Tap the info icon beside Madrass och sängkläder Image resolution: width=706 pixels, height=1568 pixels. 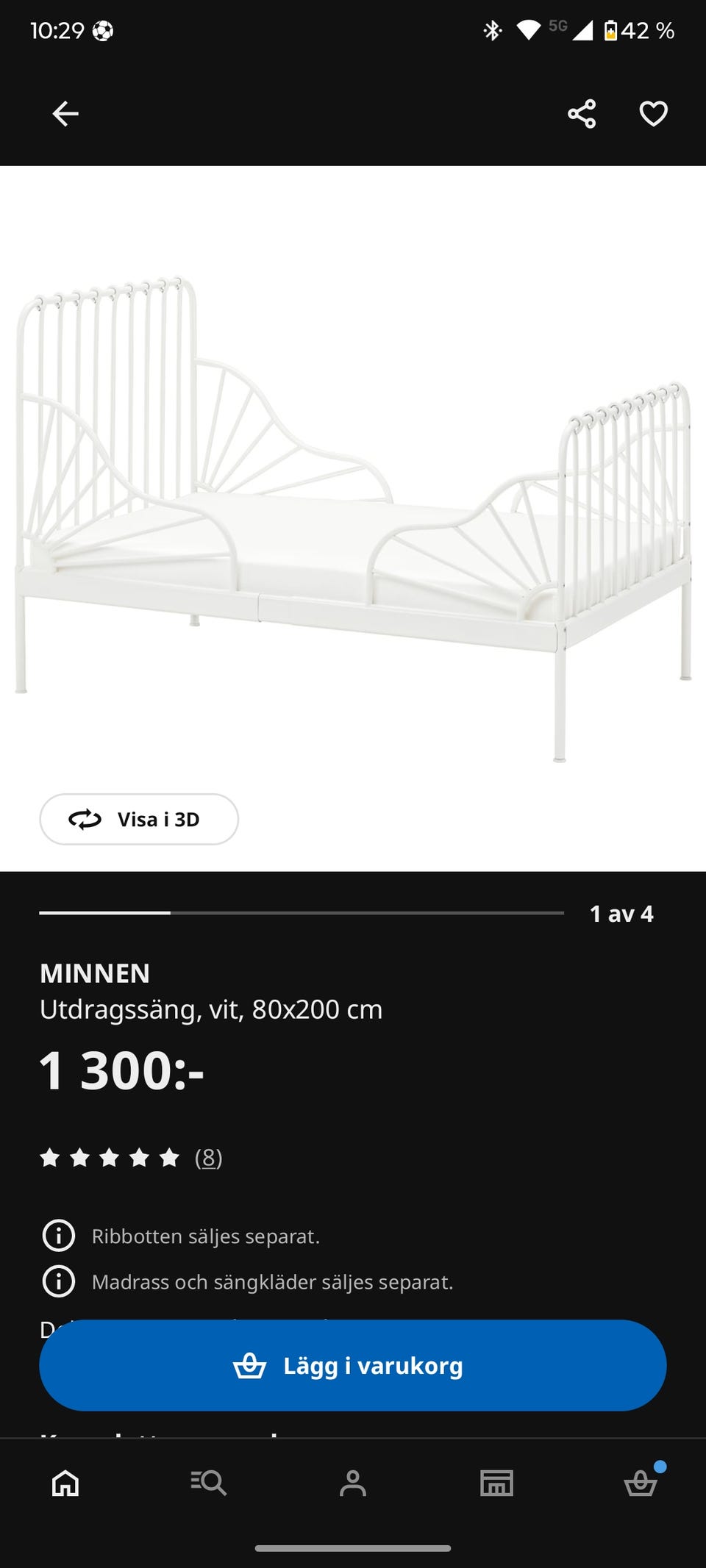point(59,1281)
